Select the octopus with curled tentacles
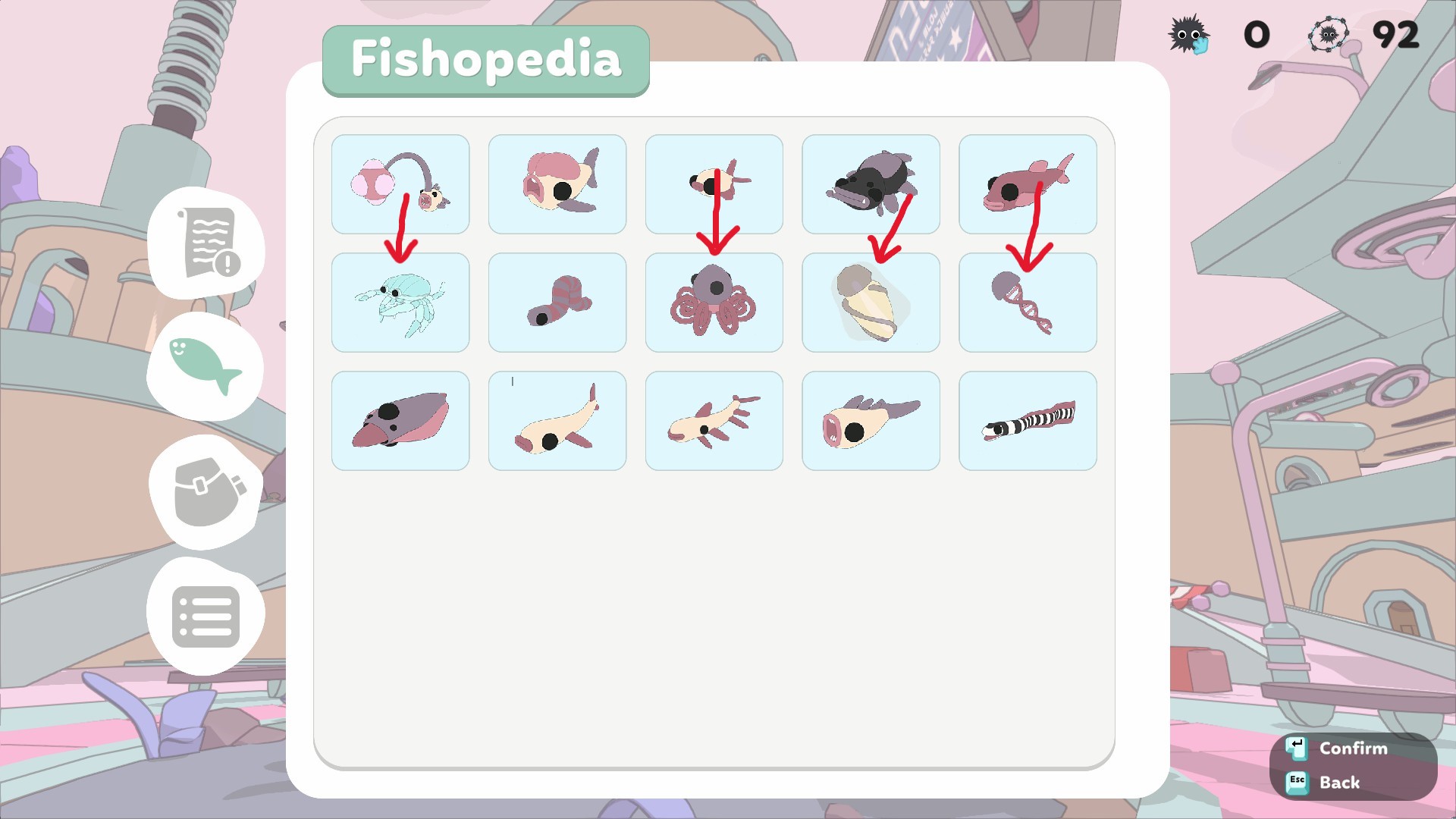This screenshot has width=1456, height=819. [x=714, y=303]
